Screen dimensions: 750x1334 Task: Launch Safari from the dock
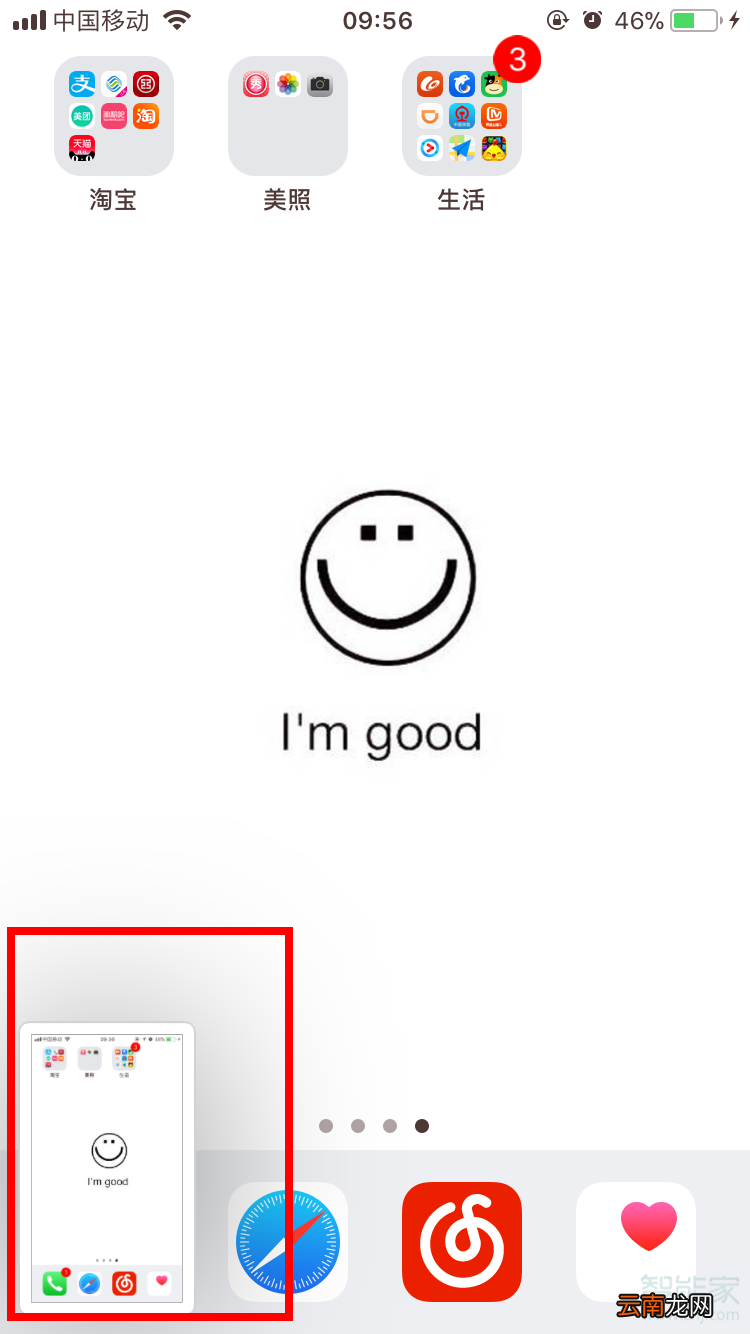click(x=288, y=1242)
